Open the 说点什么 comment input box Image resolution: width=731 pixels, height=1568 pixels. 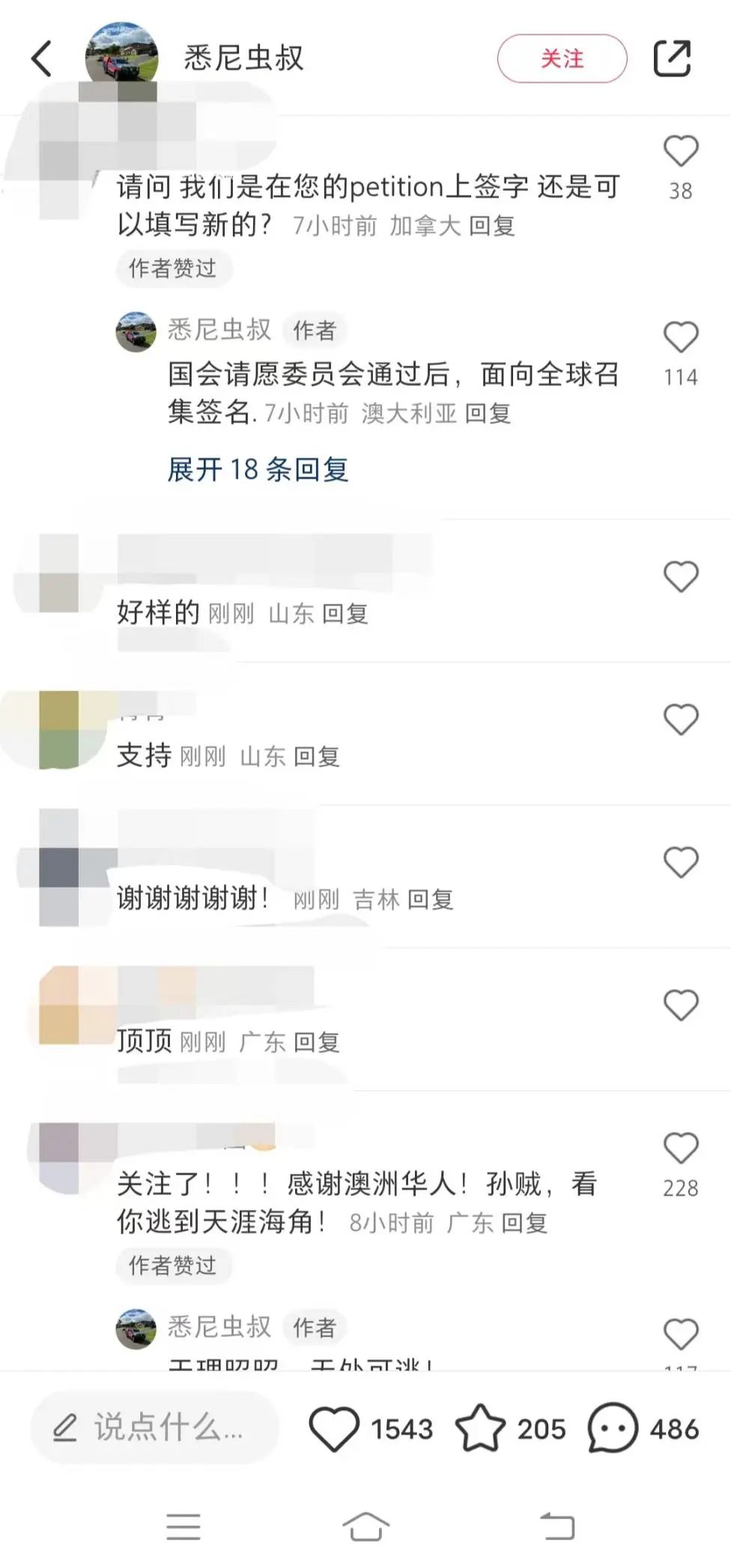click(x=154, y=1428)
